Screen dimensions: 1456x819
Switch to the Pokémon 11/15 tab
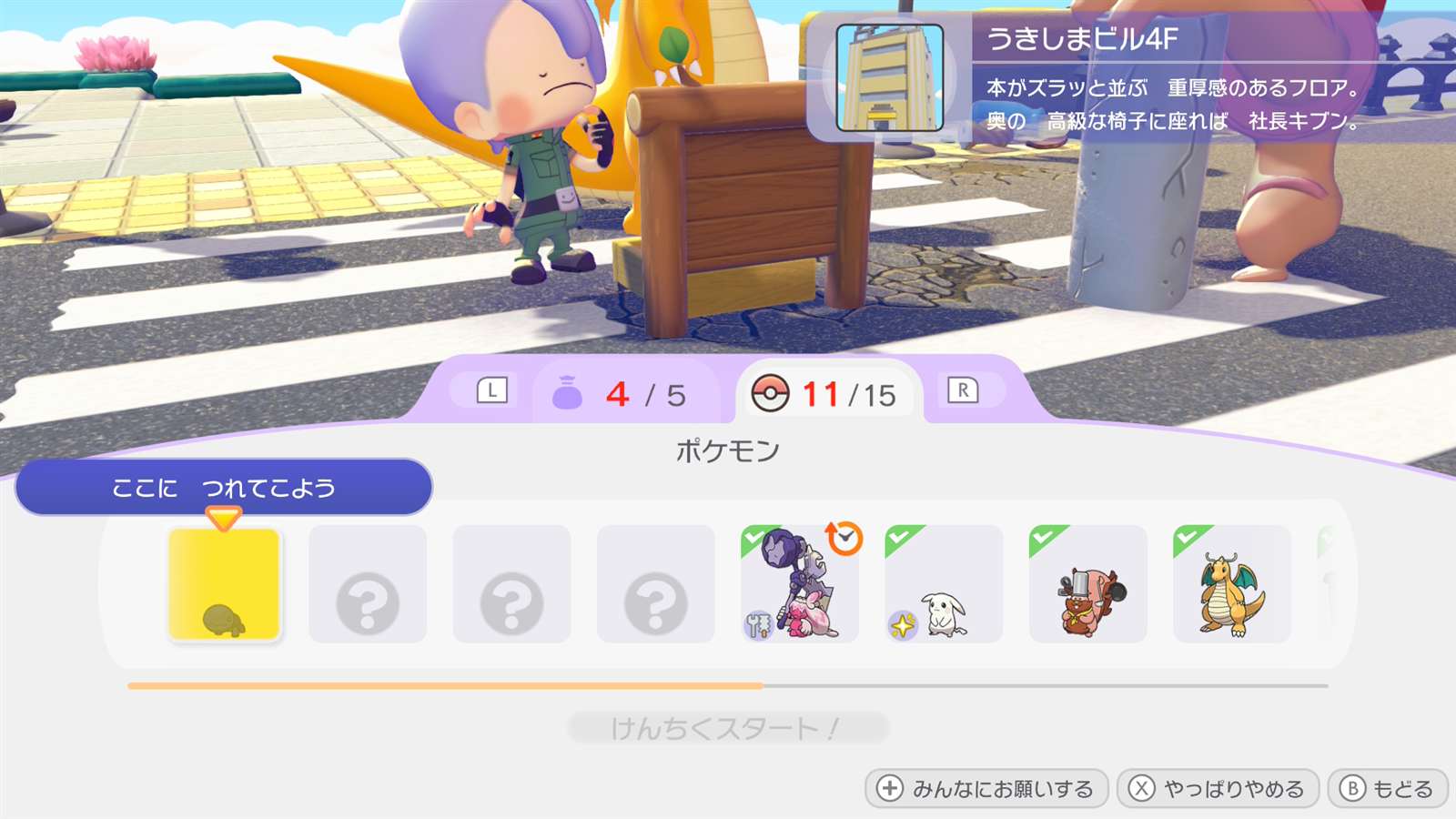pyautogui.click(x=825, y=394)
